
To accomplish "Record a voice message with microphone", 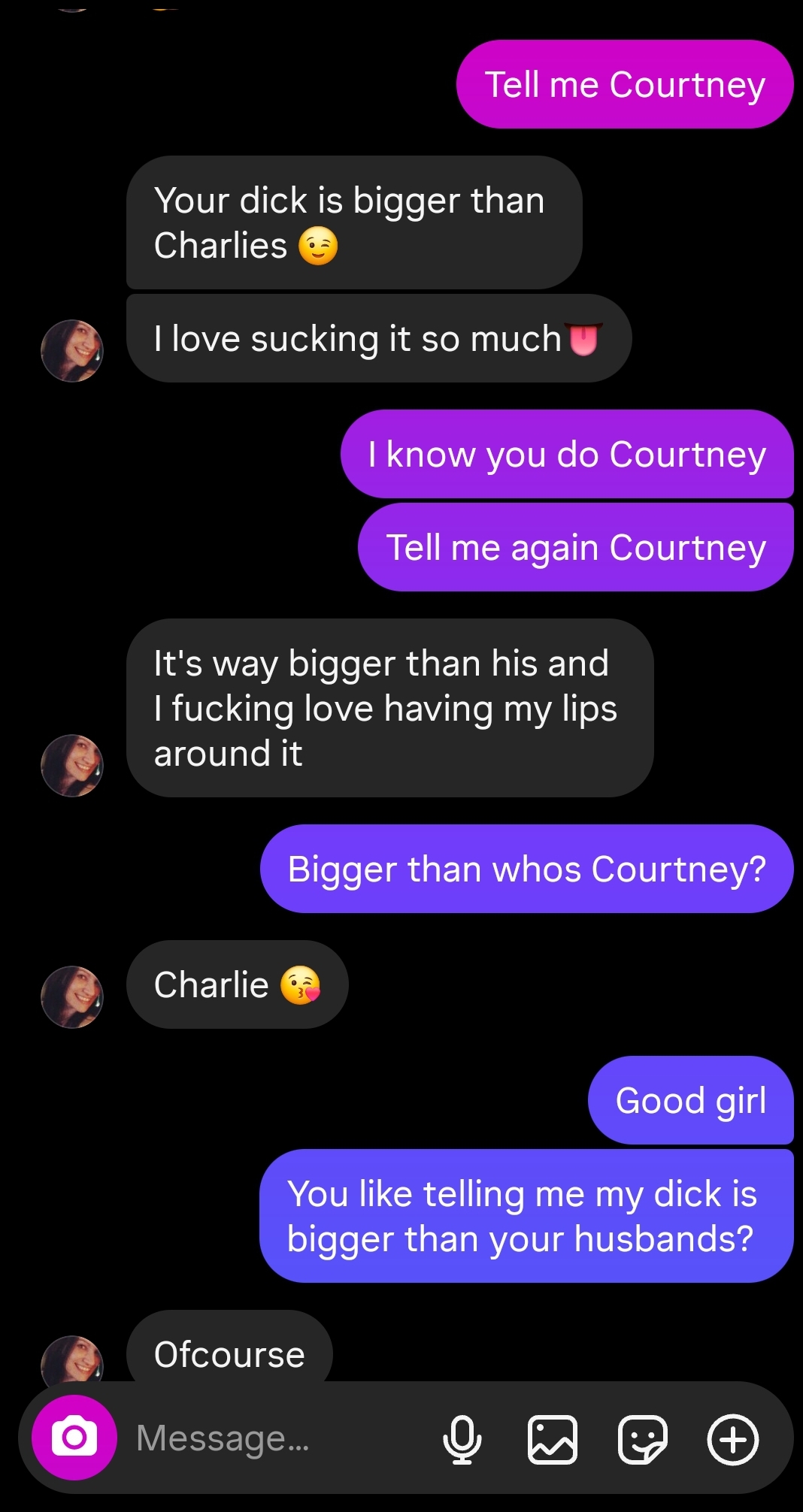I will coord(462,1439).
